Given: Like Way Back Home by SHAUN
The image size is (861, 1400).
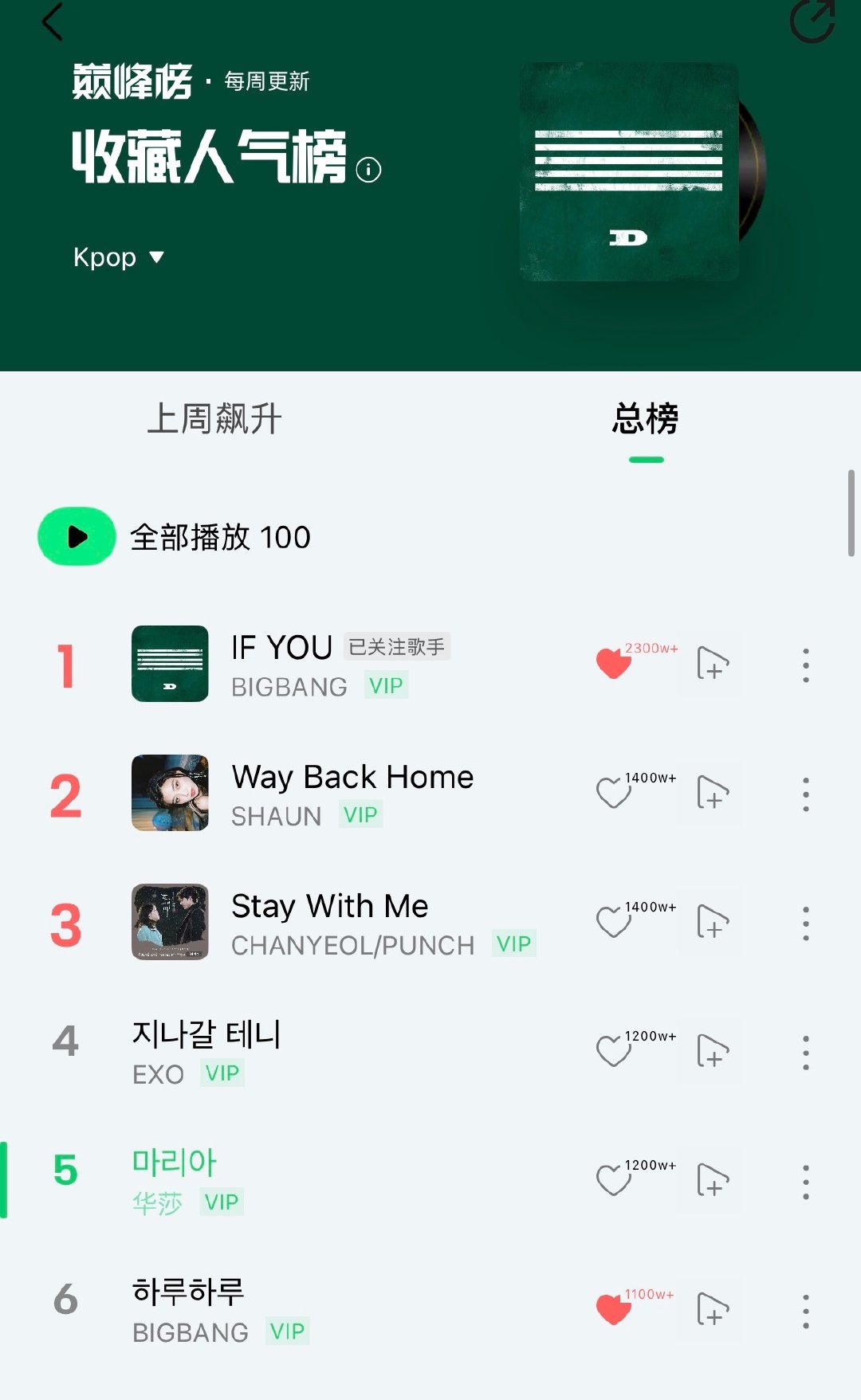Looking at the screenshot, I should click(614, 793).
